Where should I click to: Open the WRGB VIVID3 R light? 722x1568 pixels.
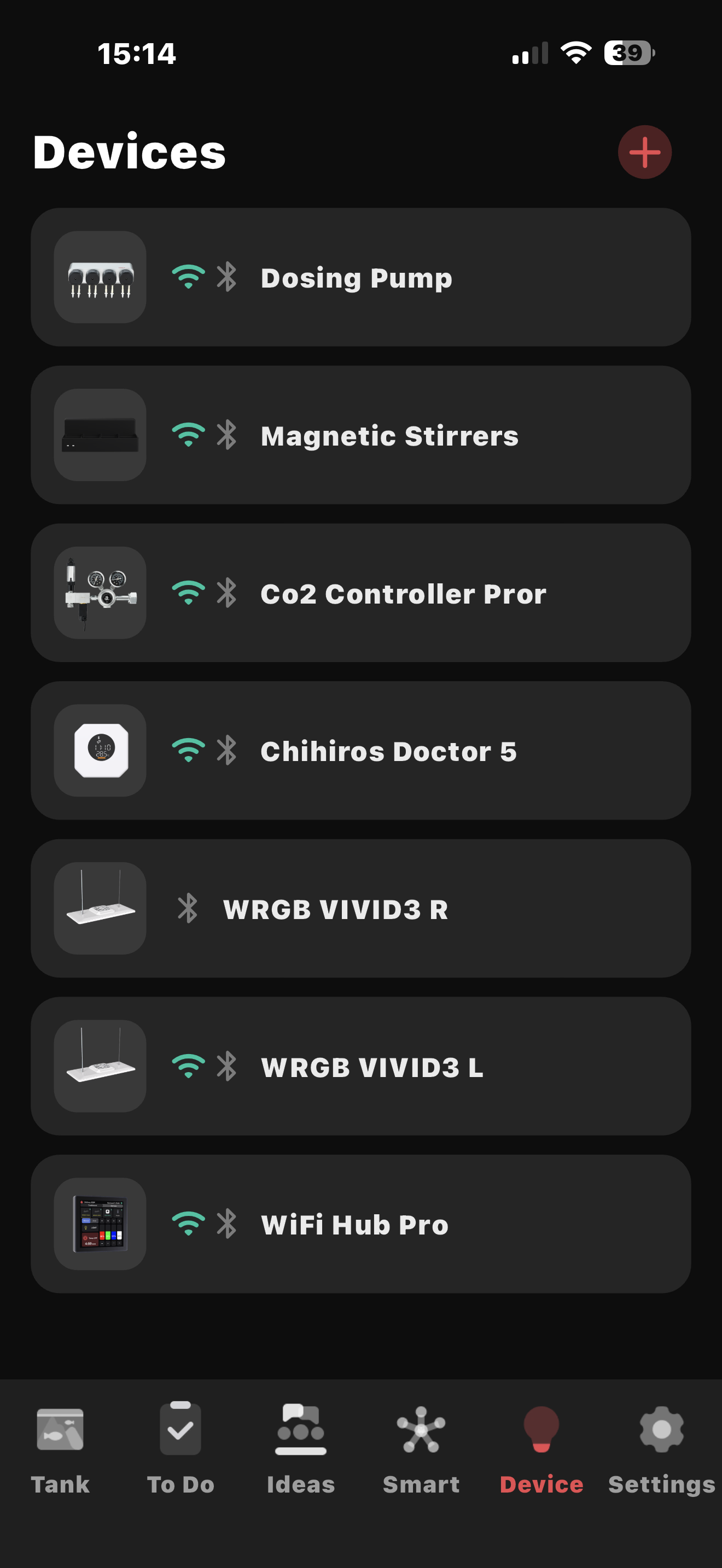(x=360, y=908)
